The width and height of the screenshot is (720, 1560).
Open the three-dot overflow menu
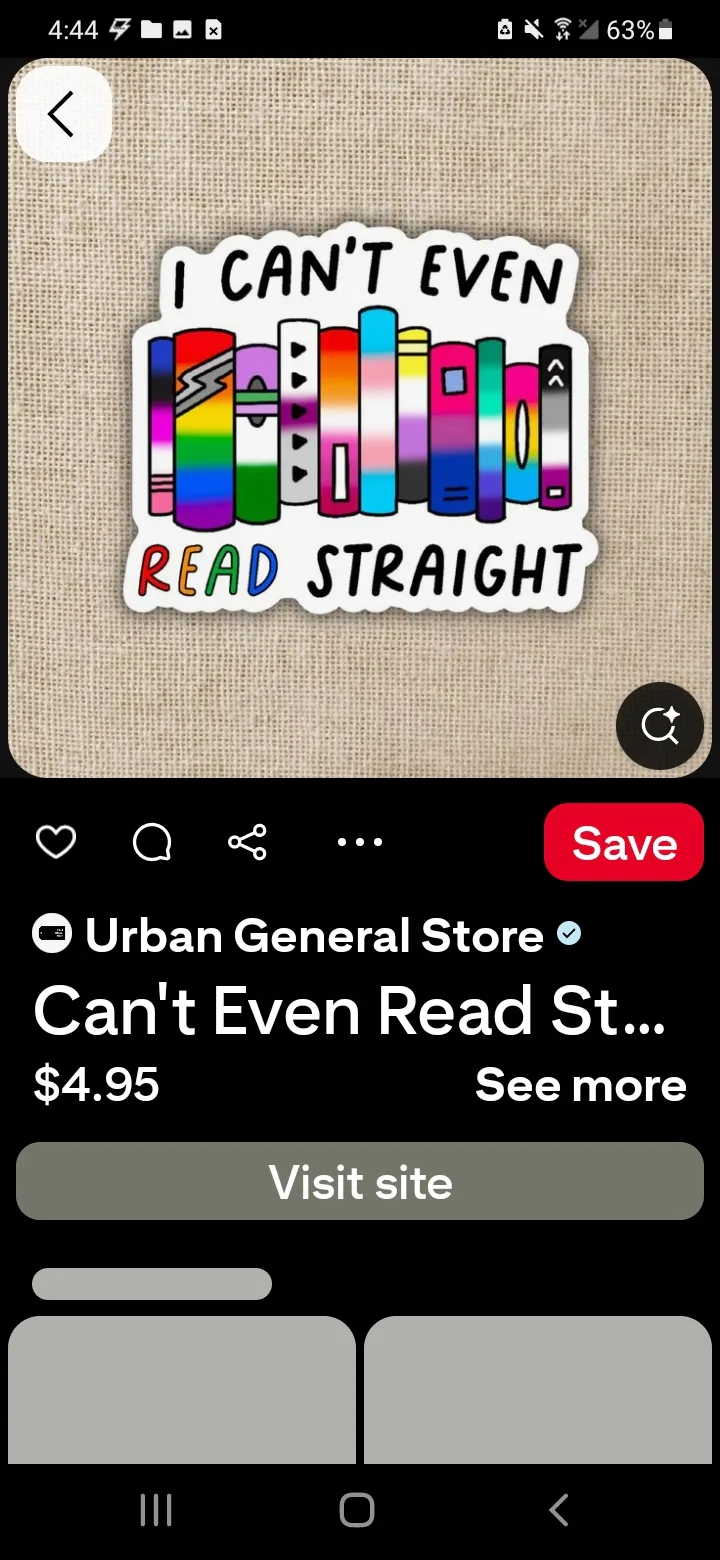tap(360, 842)
